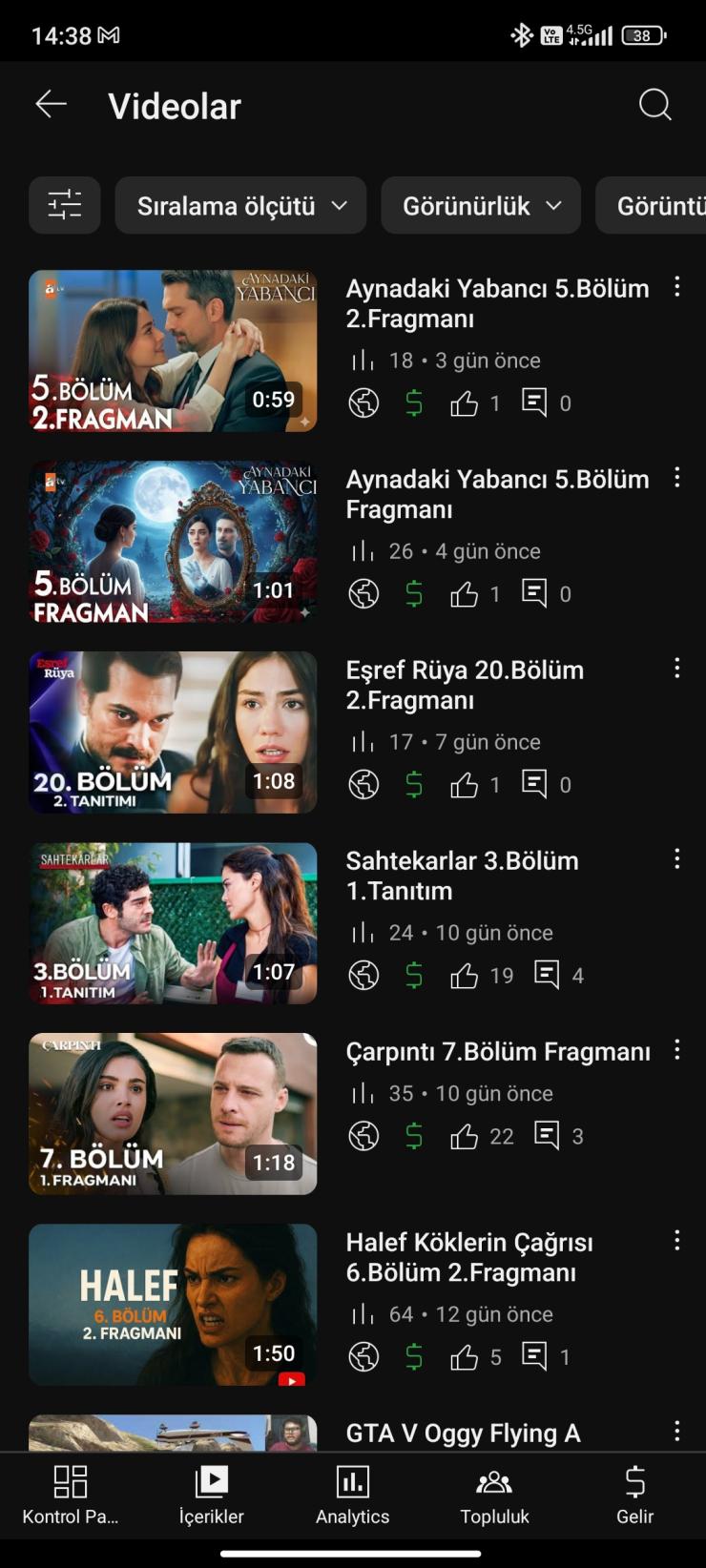The width and height of the screenshot is (706, 1568).
Task: Open the search icon in Videolar screen
Action: 654,105
